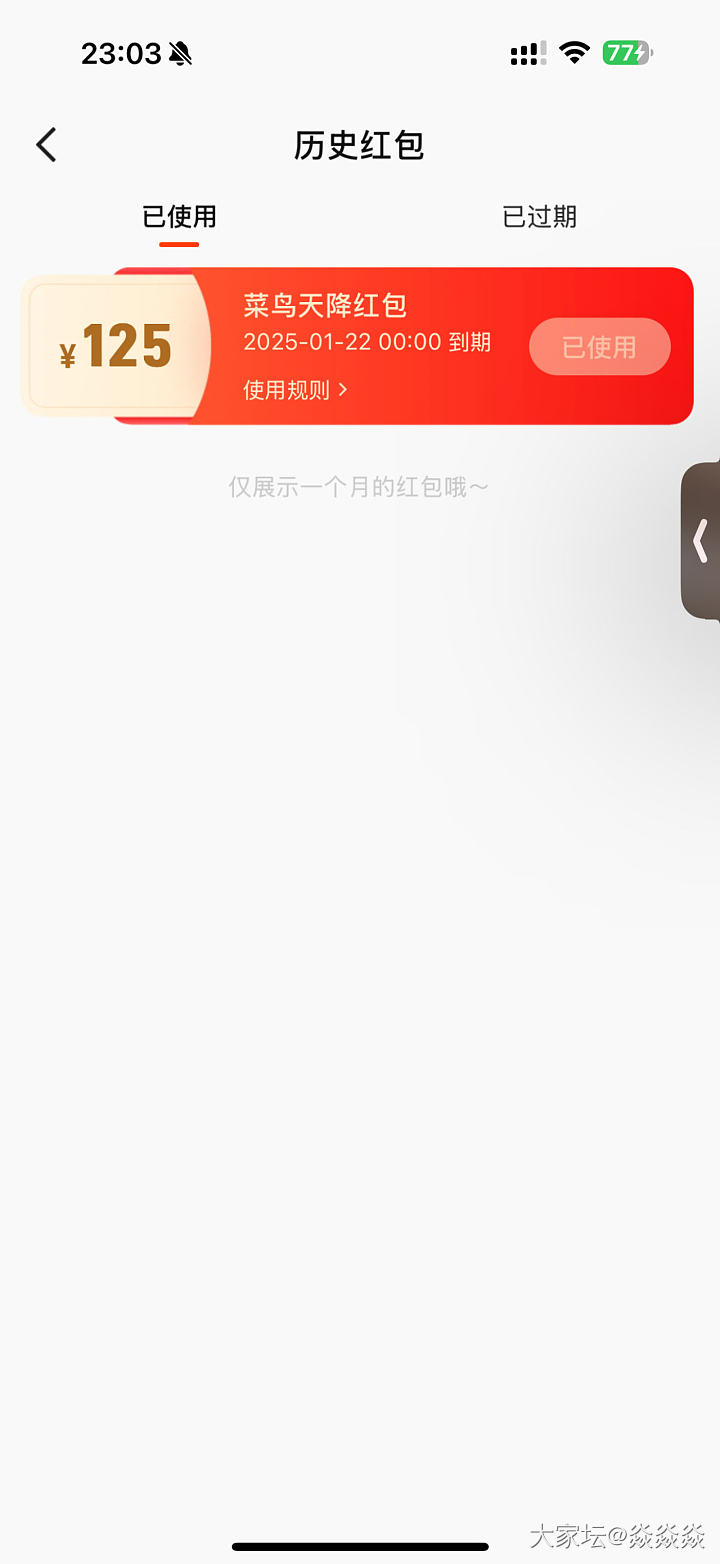
Task: Go back from 历史红包 page
Action: tap(46, 145)
